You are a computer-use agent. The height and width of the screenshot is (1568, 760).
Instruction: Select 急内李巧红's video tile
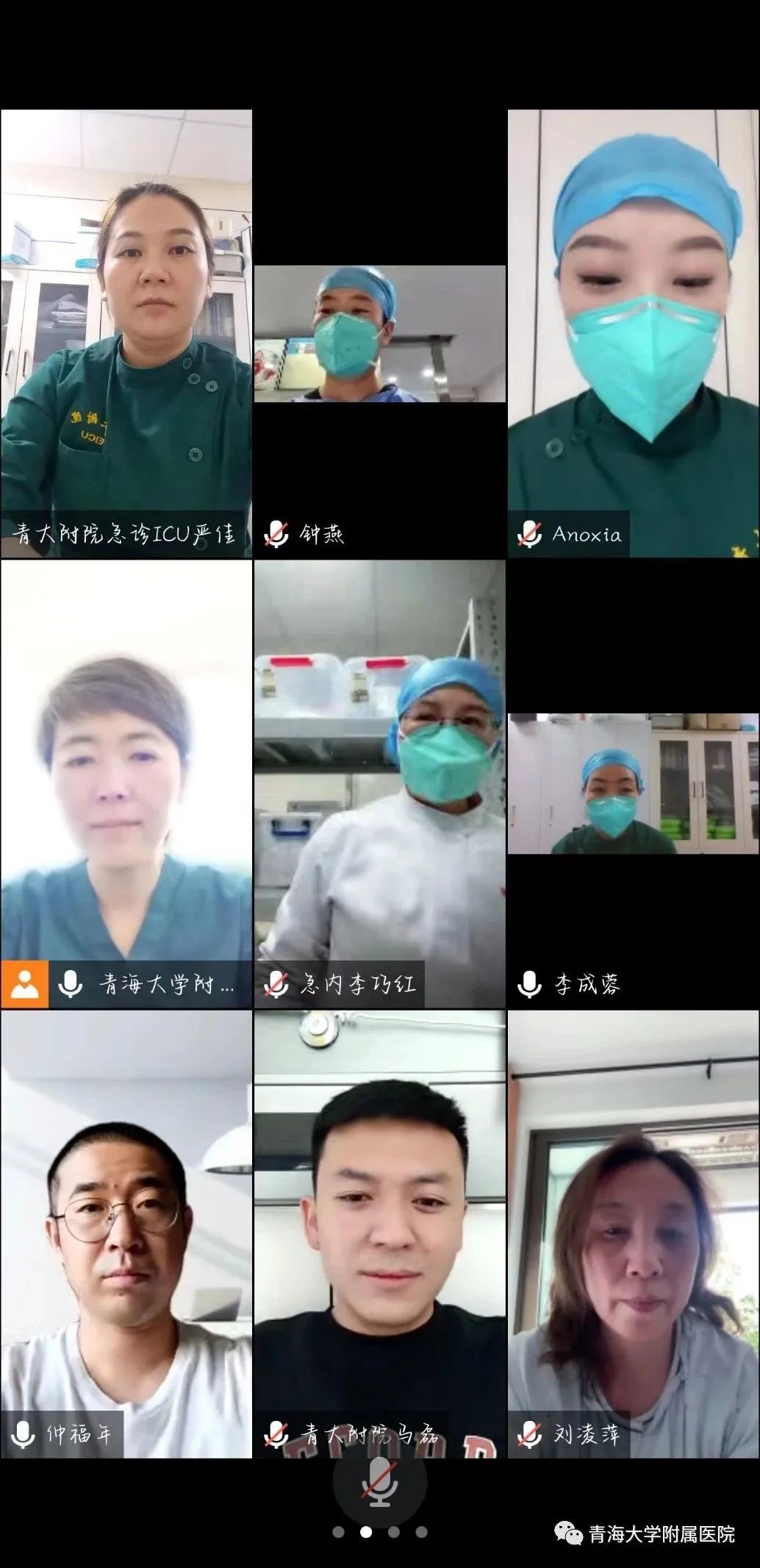click(379, 783)
